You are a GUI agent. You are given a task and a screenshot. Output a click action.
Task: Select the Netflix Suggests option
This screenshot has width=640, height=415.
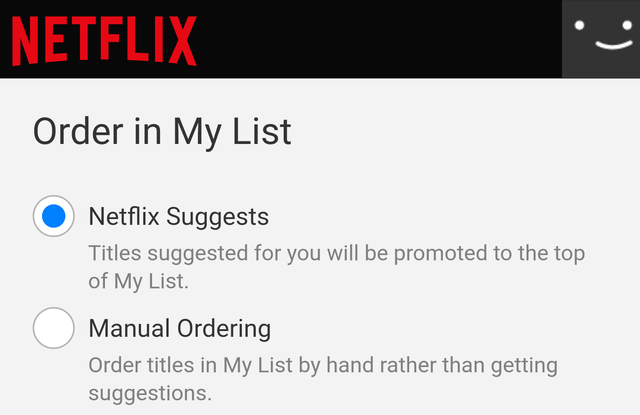(54, 216)
